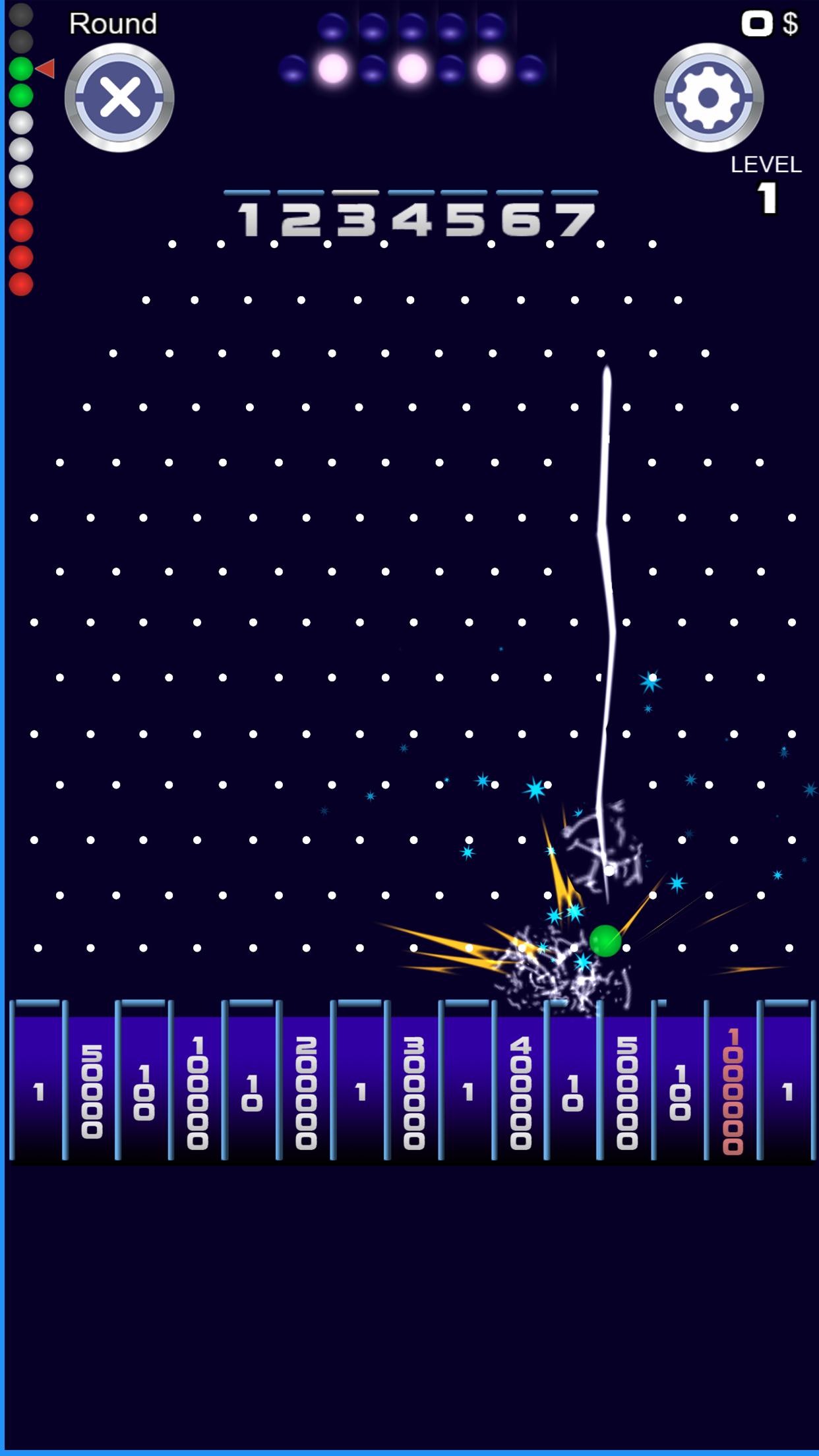Choose drop slot 5

coord(464,215)
